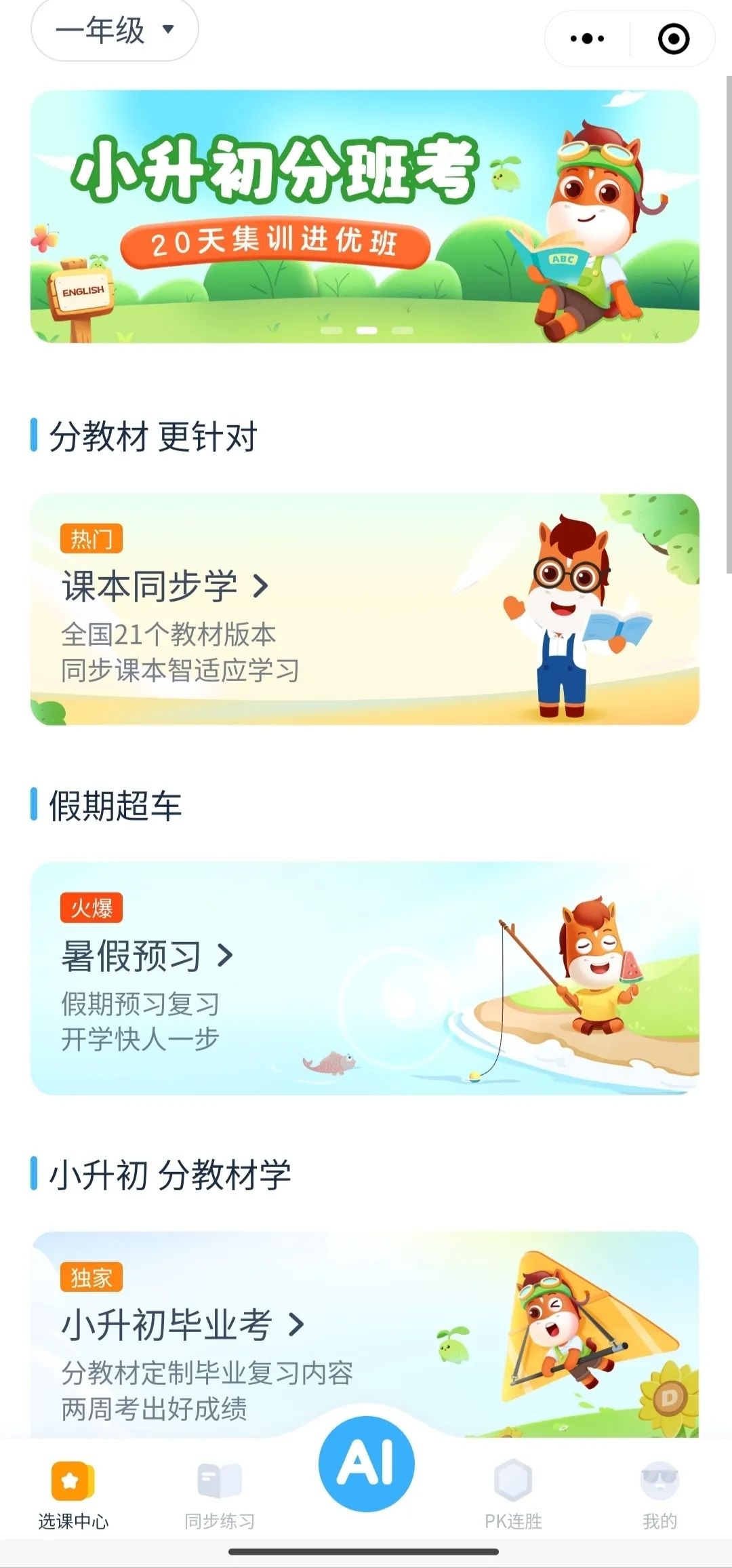This screenshot has height=1568, width=732.
Task: Open the 一年级 grade dropdown
Action: (x=115, y=30)
